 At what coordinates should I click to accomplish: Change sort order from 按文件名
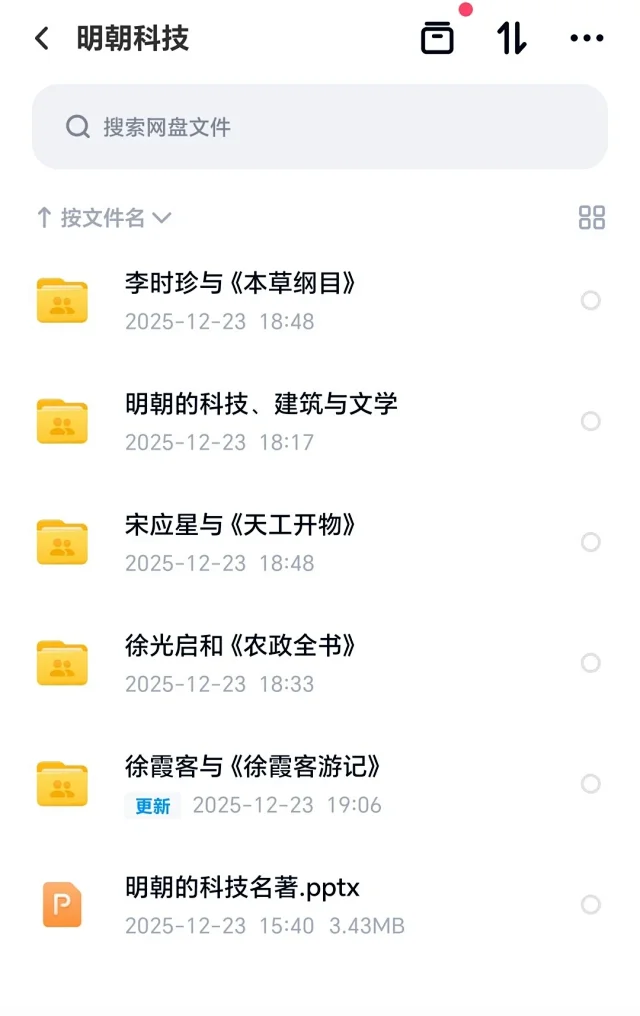point(104,218)
